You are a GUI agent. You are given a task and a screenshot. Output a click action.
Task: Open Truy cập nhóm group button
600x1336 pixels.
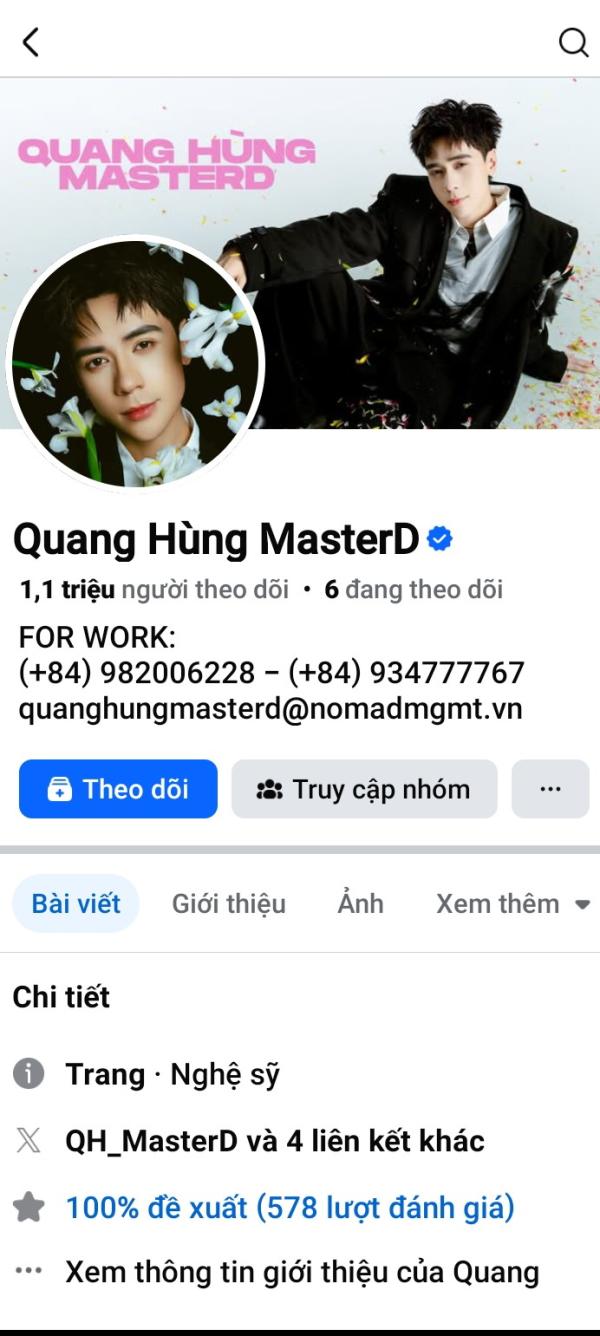364,789
